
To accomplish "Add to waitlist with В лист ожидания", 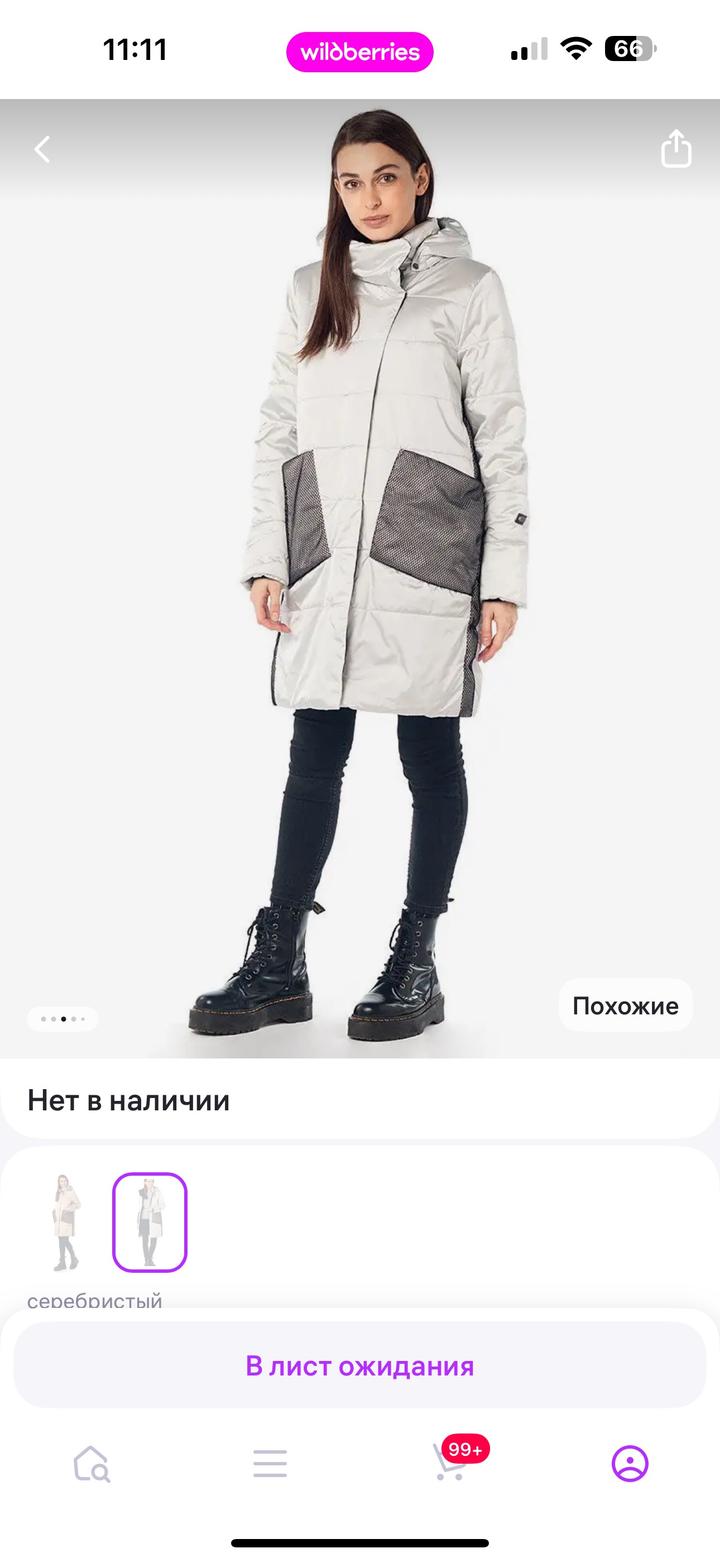I will tap(360, 1366).
